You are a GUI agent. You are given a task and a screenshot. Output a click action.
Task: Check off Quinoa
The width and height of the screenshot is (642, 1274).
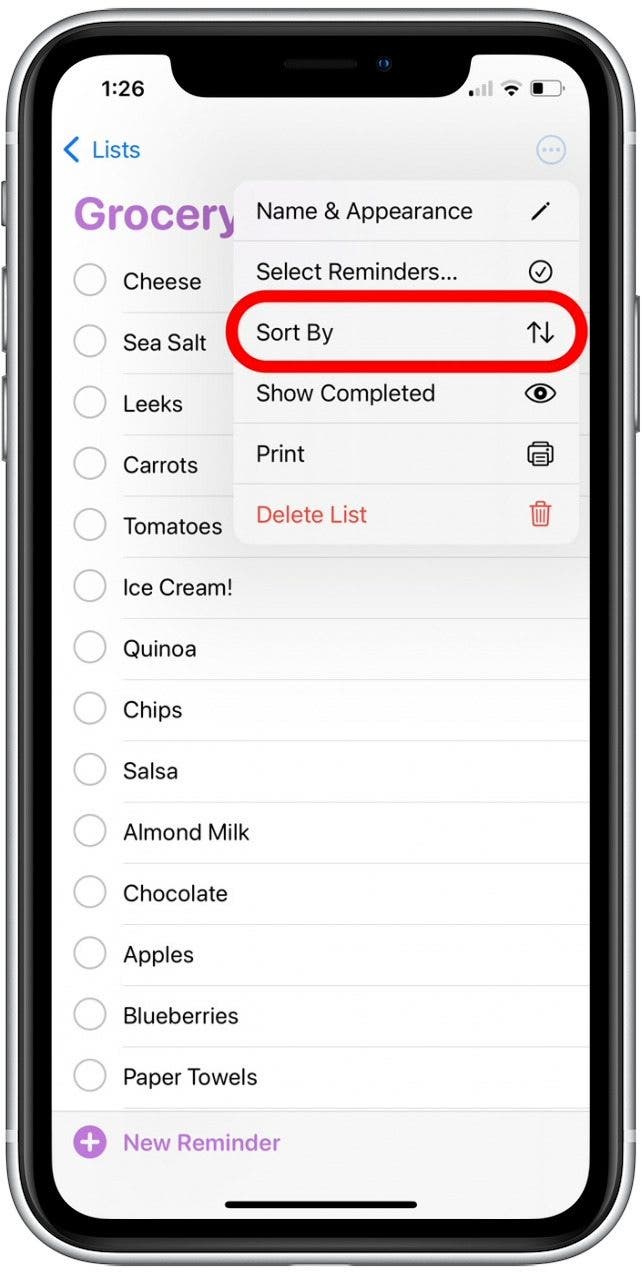click(x=90, y=648)
